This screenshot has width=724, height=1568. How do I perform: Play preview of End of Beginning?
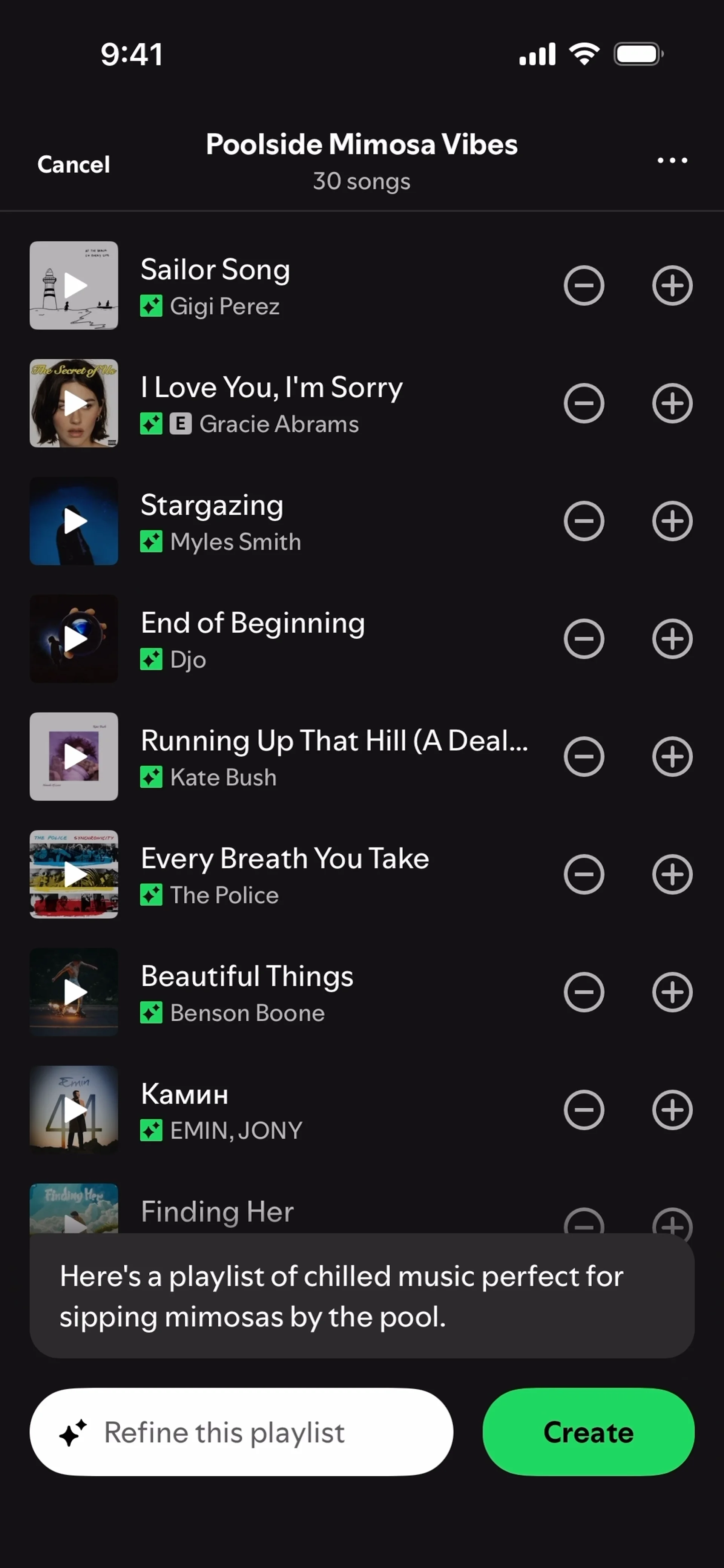tap(74, 639)
